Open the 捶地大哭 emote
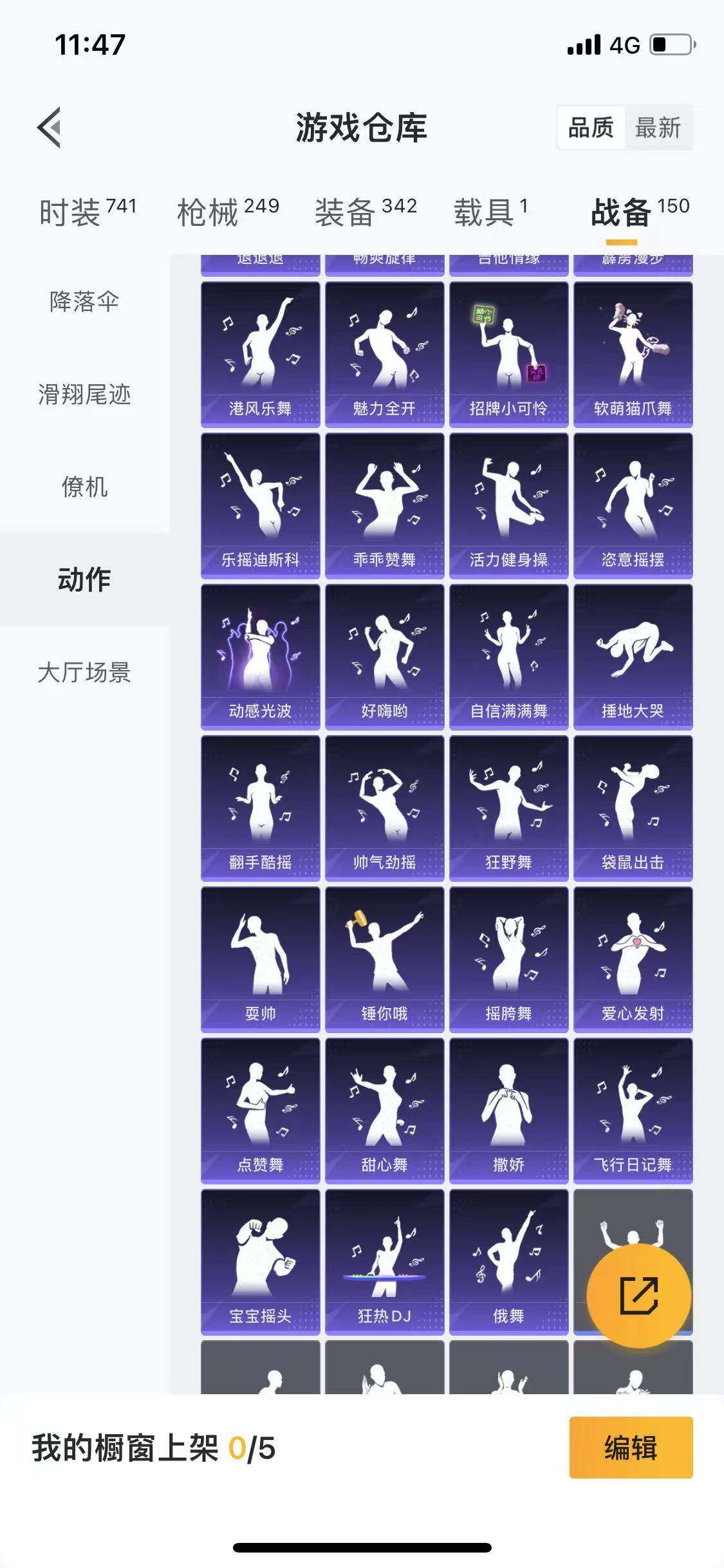Image resolution: width=724 pixels, height=1568 pixels. (x=633, y=657)
